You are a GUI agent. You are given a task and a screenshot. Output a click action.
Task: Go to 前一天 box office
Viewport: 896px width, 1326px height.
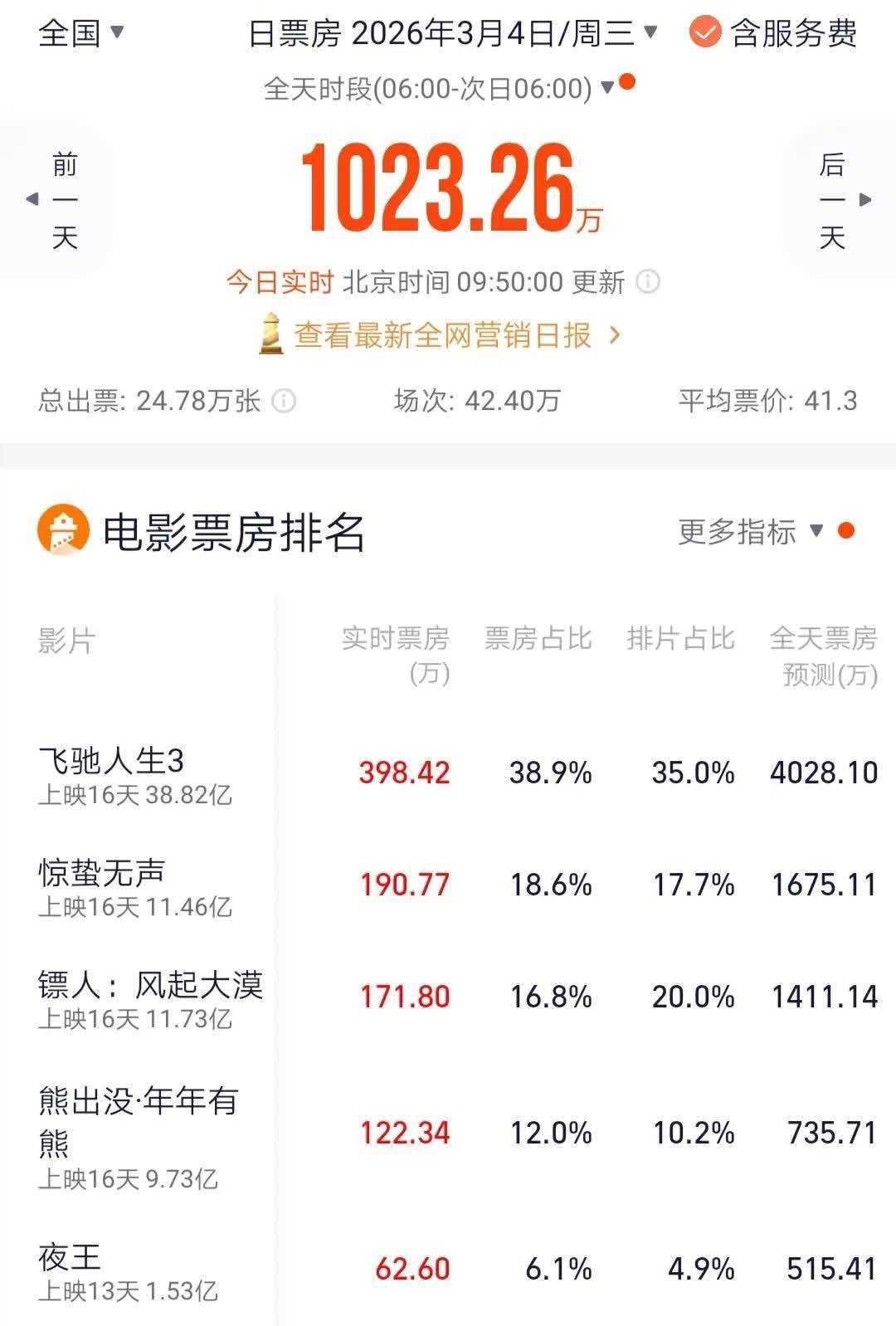(x=56, y=200)
